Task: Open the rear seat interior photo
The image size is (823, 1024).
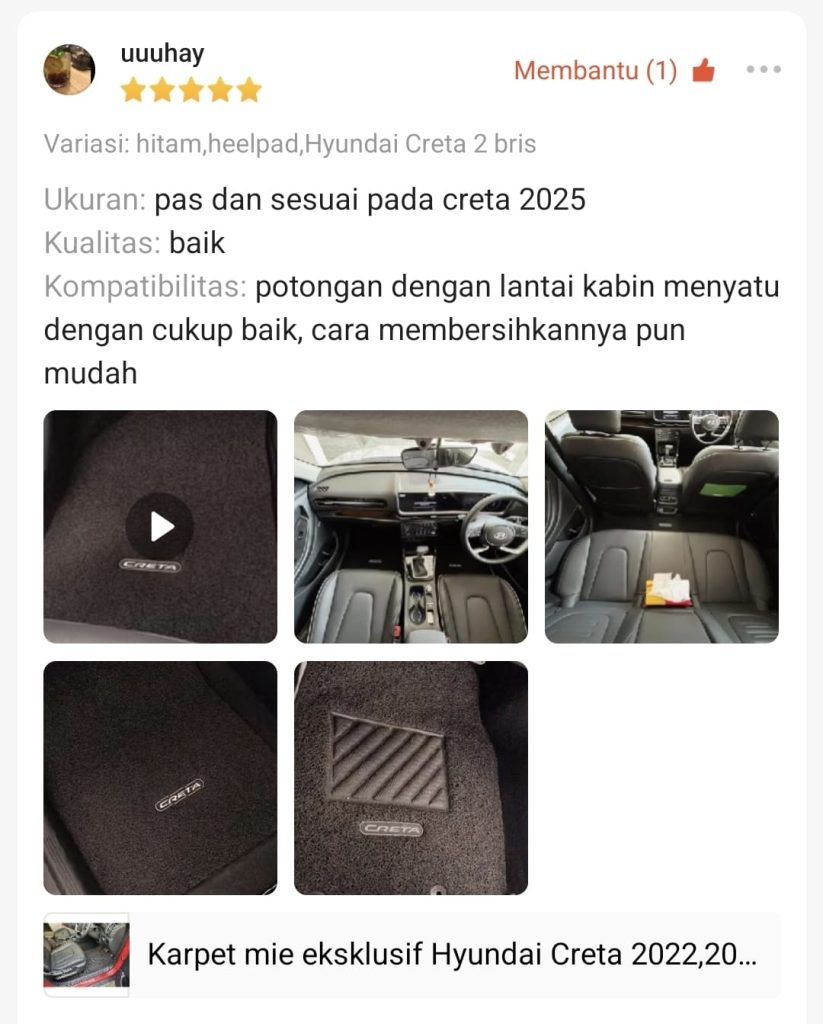Action: pos(661,526)
